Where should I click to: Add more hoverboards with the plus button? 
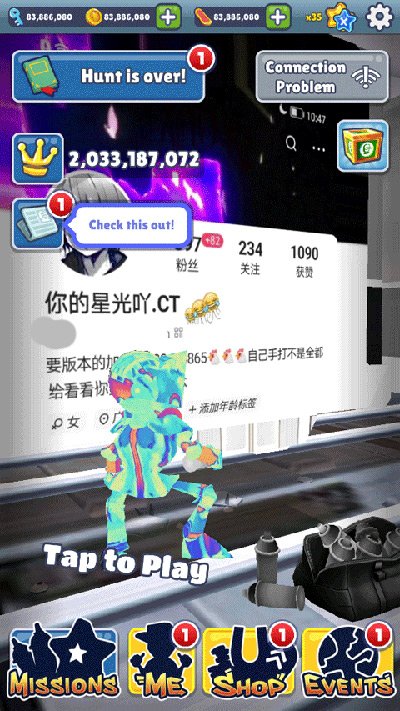(x=278, y=17)
